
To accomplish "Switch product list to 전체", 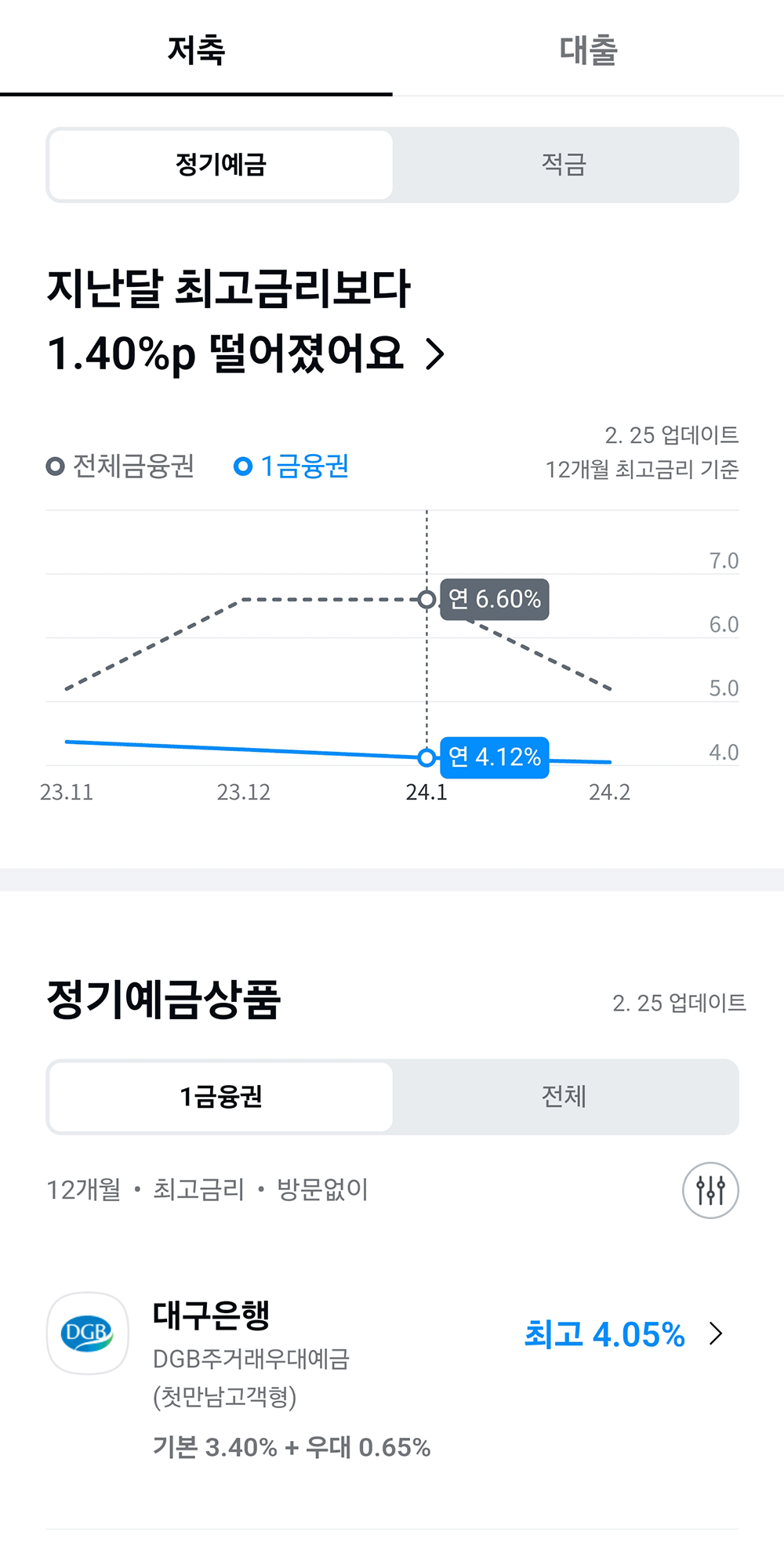I will click(x=564, y=1096).
